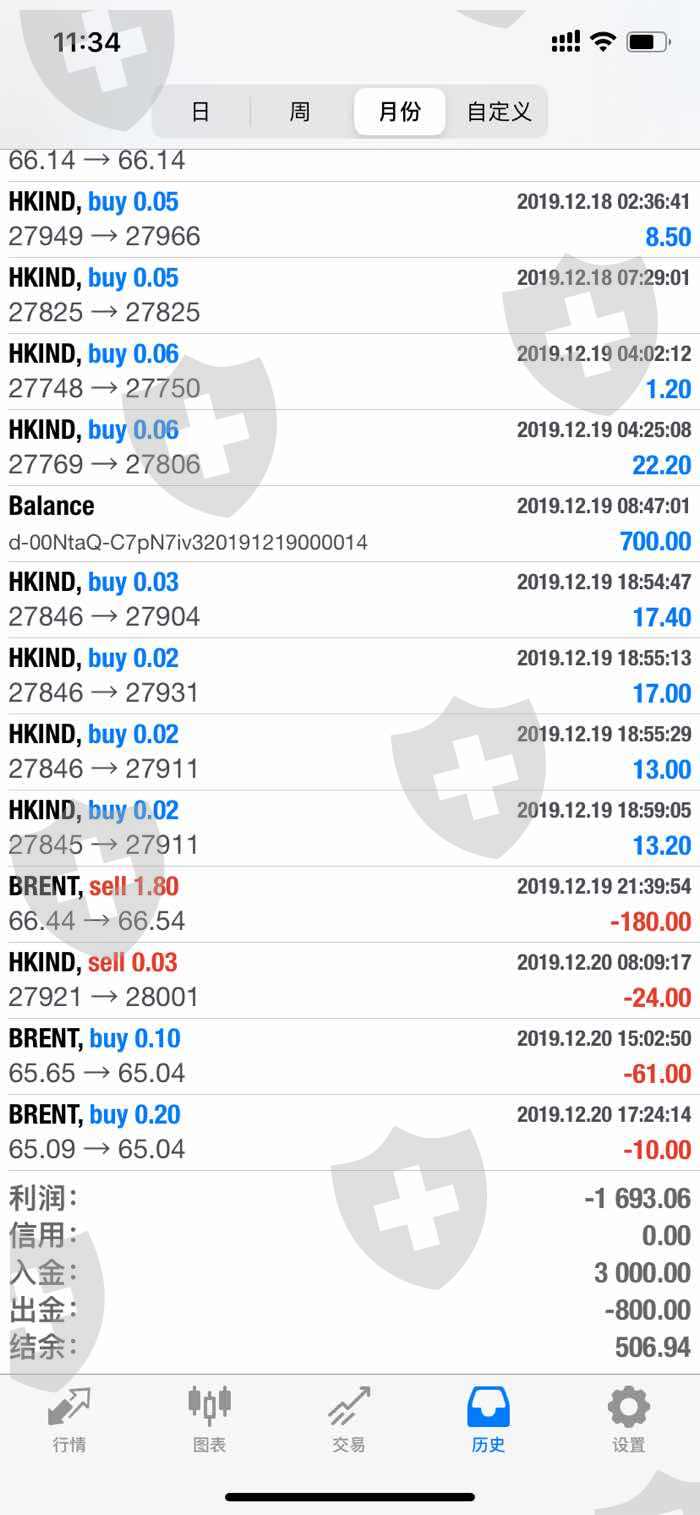
Task: Go to the 行情 tab
Action: pos(69,1420)
